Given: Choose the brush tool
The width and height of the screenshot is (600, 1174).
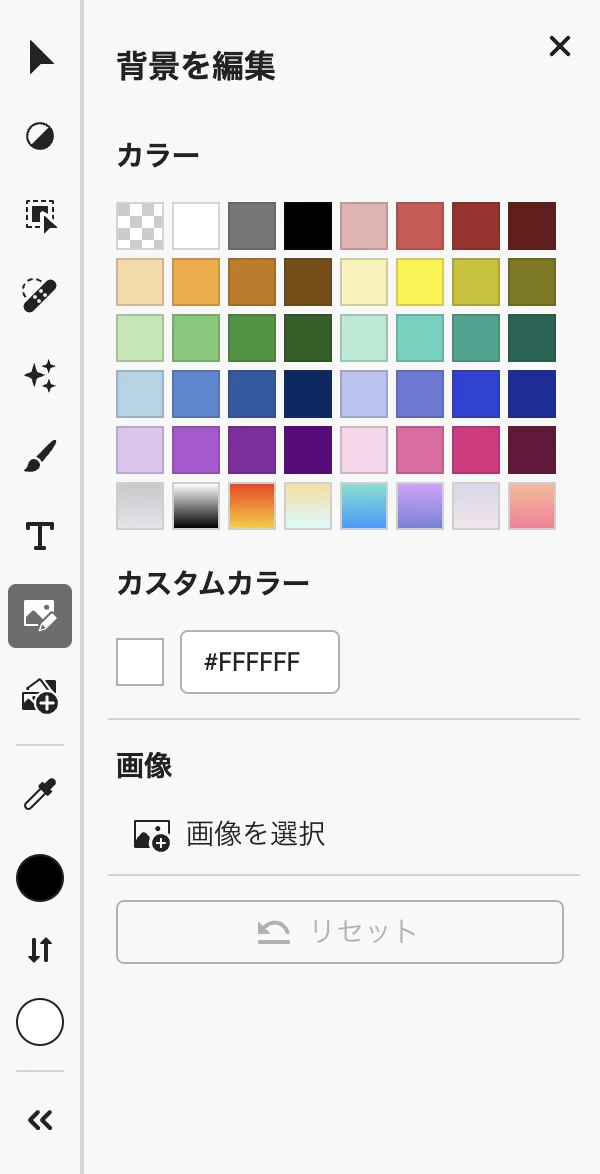Looking at the screenshot, I should 40,457.
